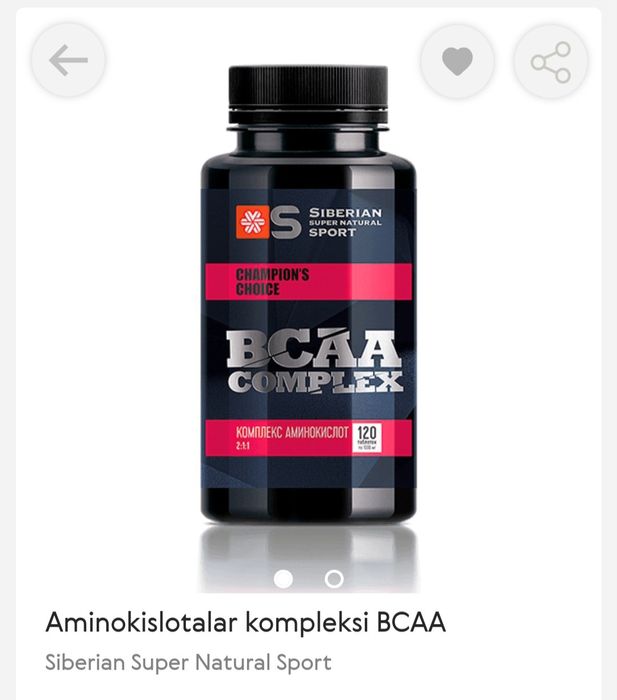The image size is (617, 700).
Task: Share this product
Action: (x=550, y=61)
